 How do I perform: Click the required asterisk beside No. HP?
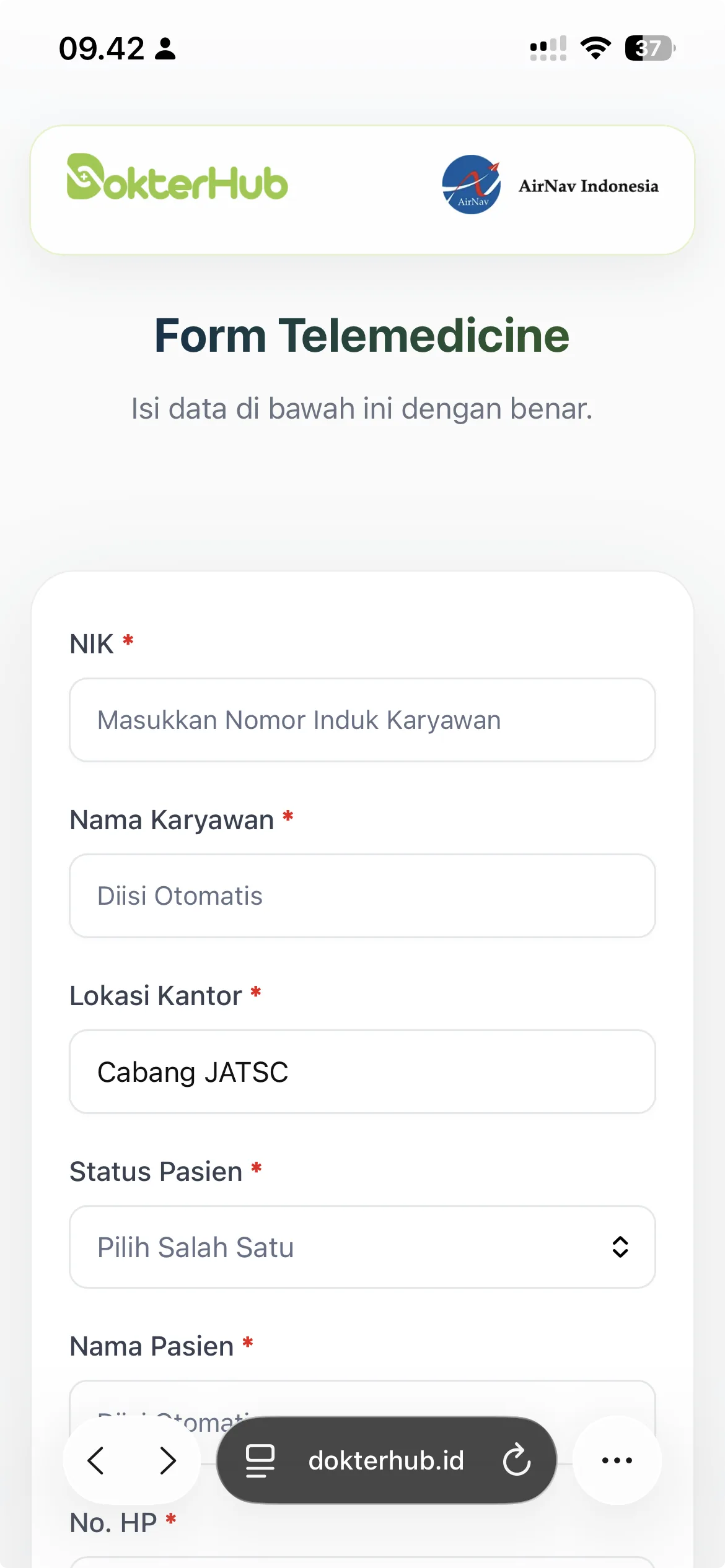click(x=171, y=1520)
